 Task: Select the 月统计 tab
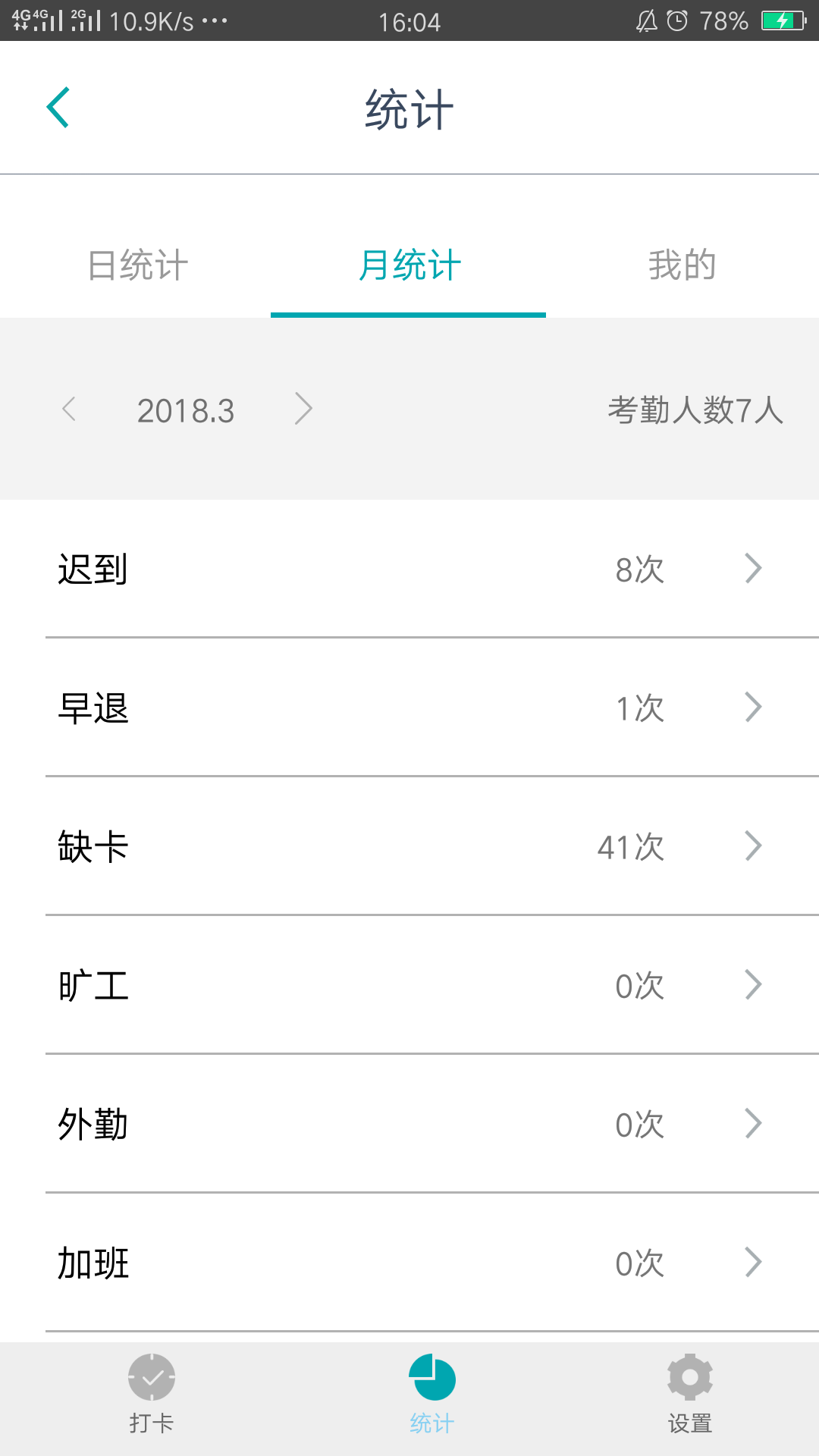409,265
